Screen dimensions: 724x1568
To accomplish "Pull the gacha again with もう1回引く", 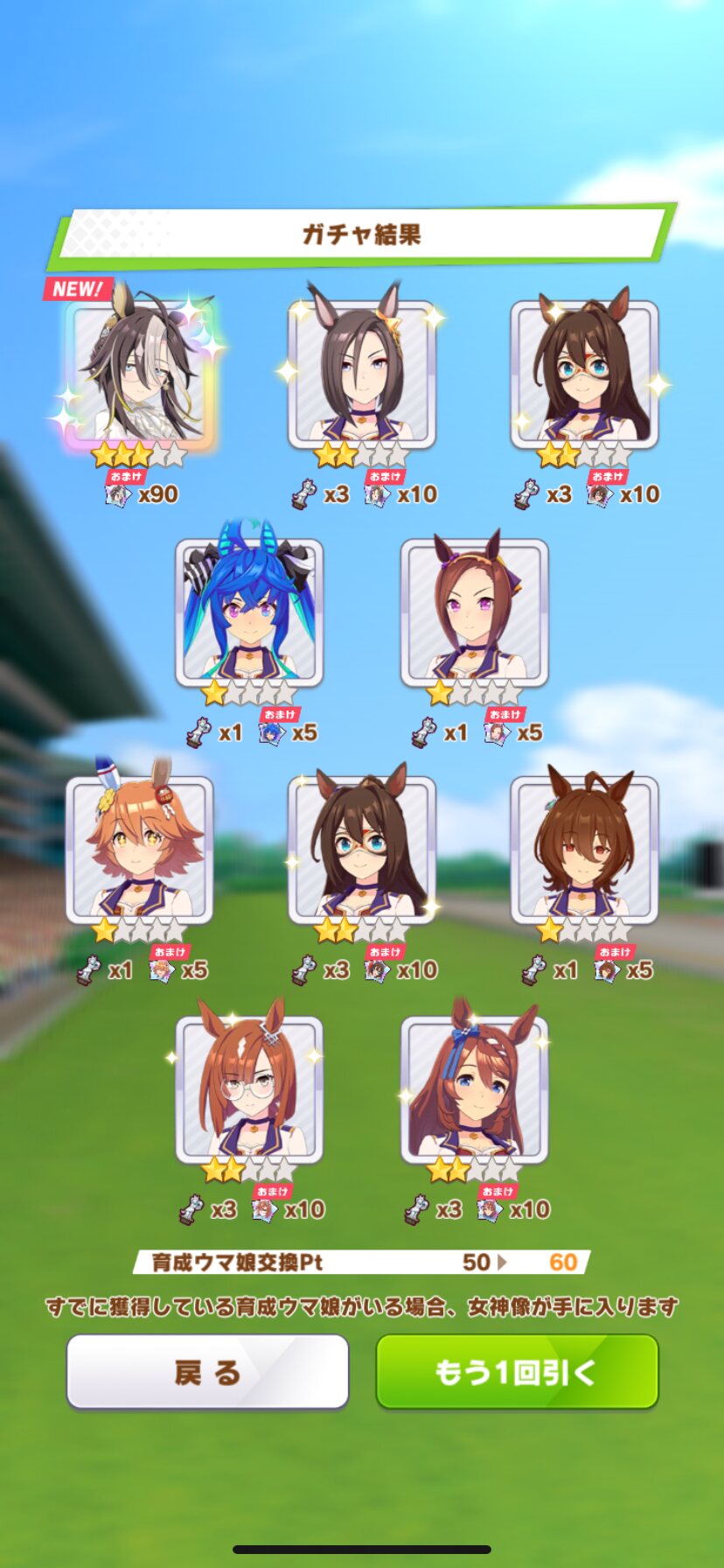I will coord(517,1371).
